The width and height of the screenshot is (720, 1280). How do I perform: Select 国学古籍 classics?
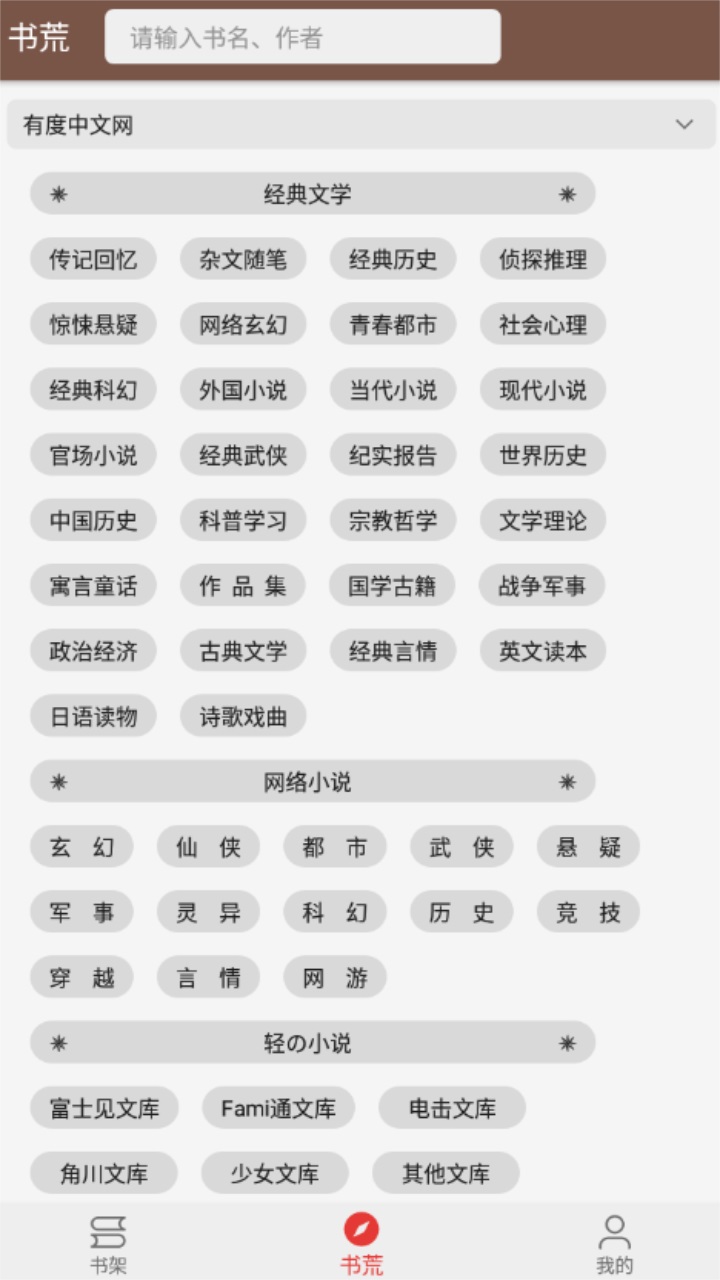[x=393, y=585]
